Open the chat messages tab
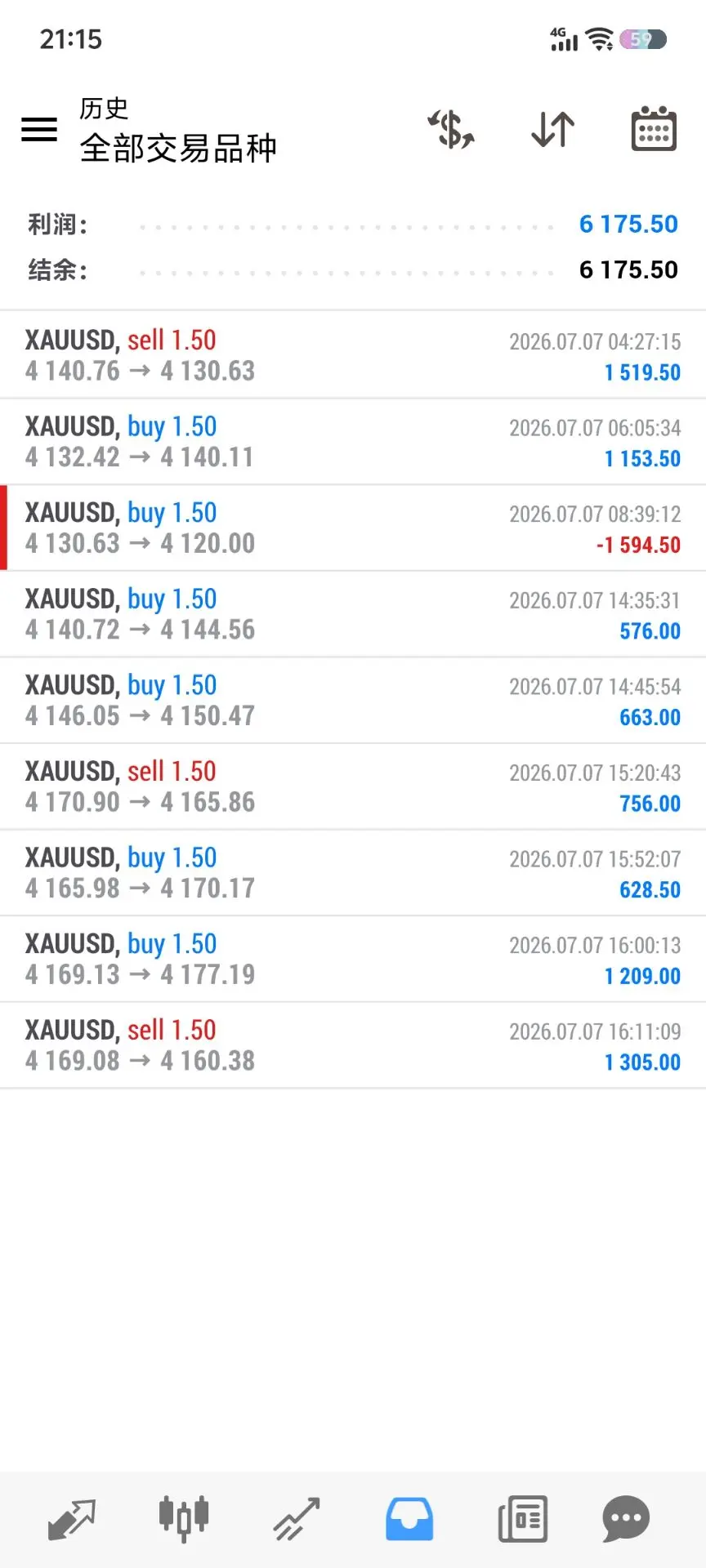The width and height of the screenshot is (706, 1568). coord(627,1519)
